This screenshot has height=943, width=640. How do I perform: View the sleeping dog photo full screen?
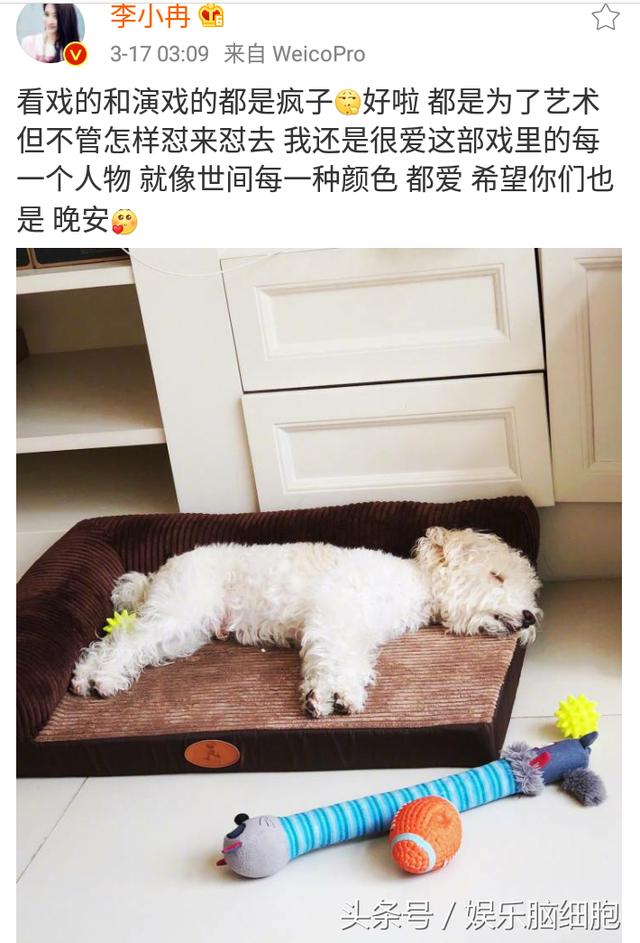(318, 590)
